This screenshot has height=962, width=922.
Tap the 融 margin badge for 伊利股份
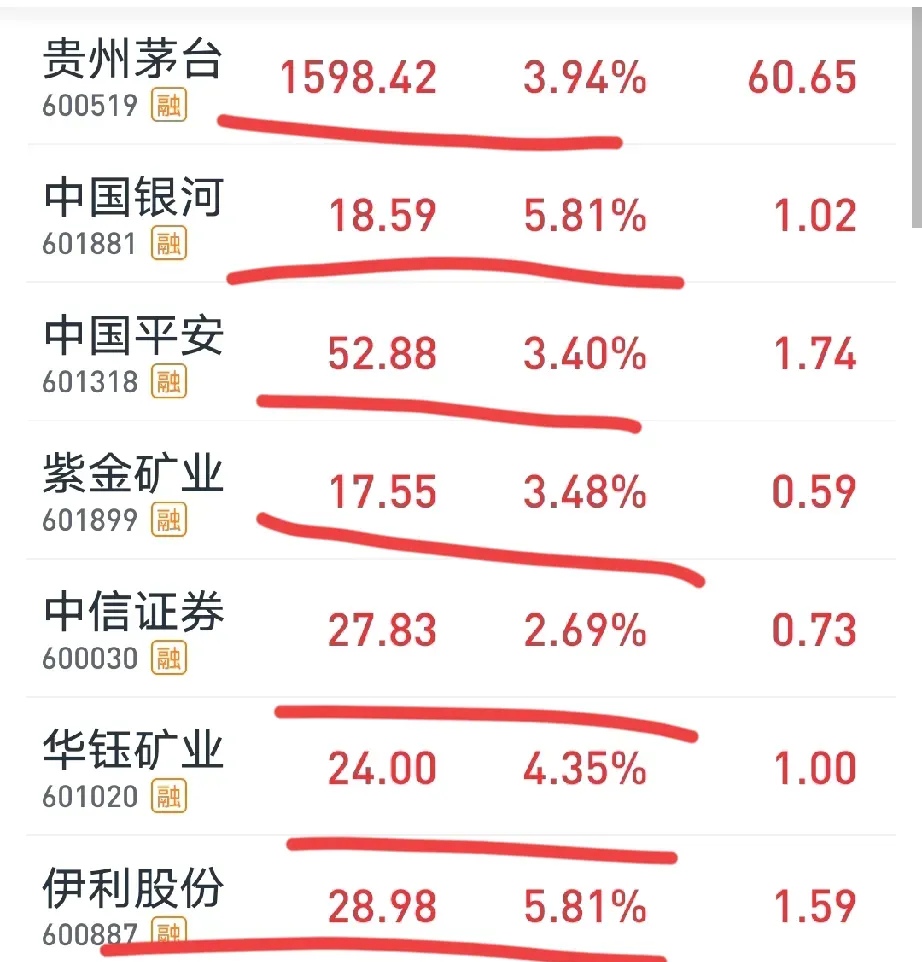pos(167,933)
